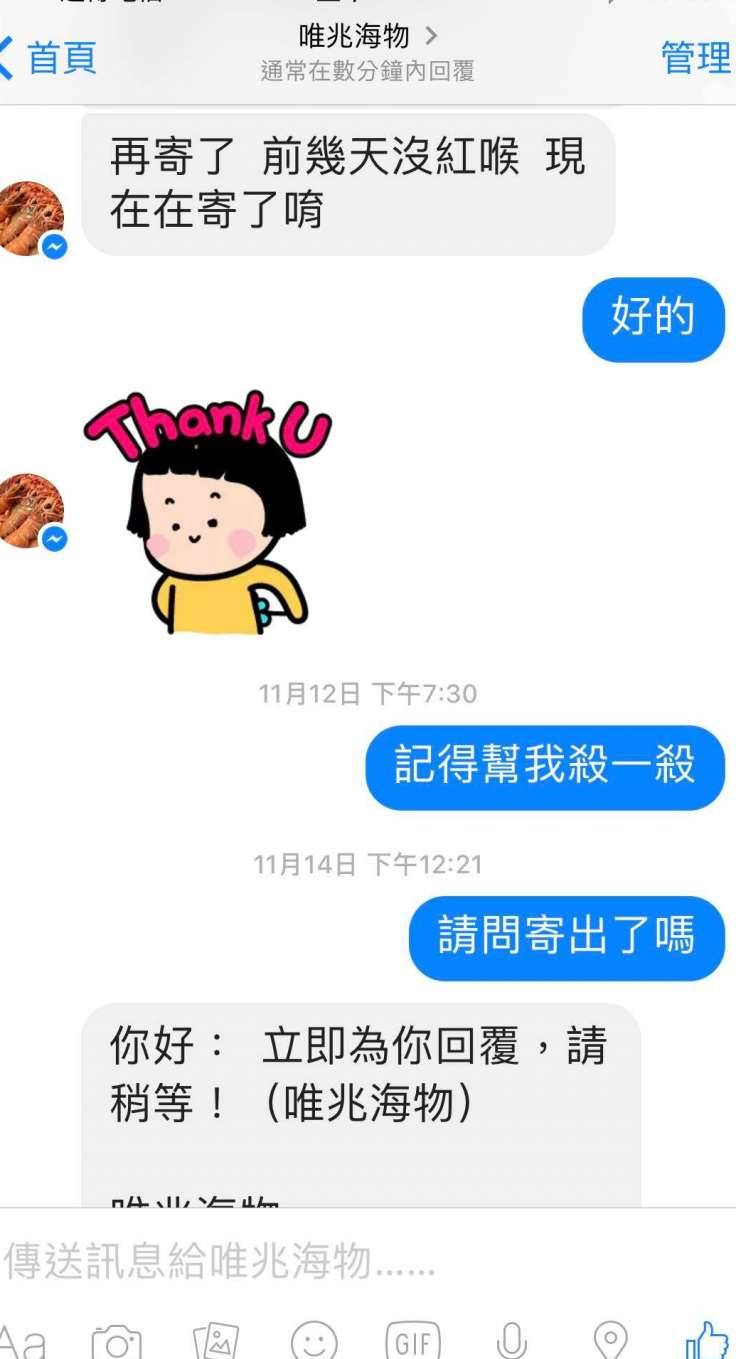Share a location with the pin icon
The image size is (736, 1359).
(x=610, y=1340)
